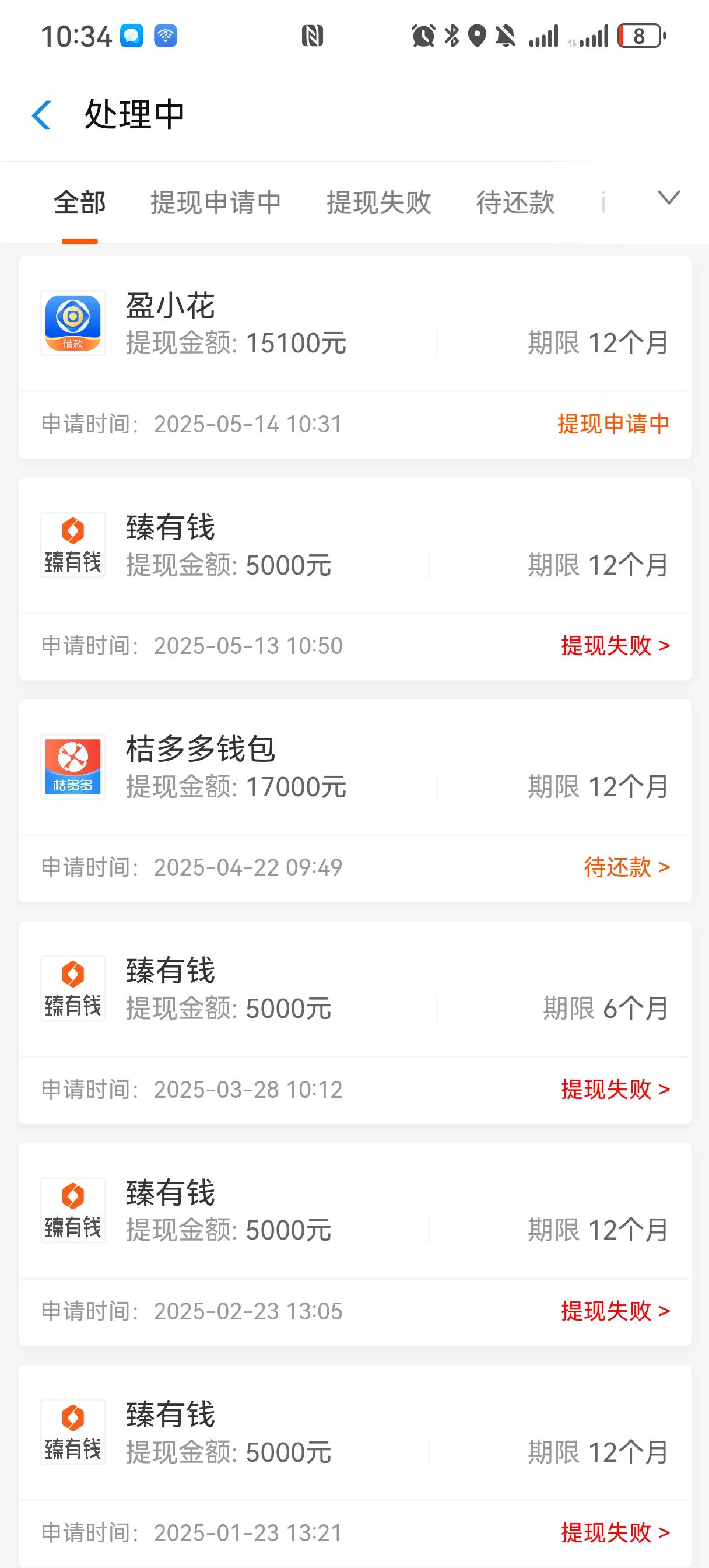Viewport: 709px width, 1568px height.
Task: Open the 桔多多钱包 17000元 loan card
Action: [x=355, y=800]
